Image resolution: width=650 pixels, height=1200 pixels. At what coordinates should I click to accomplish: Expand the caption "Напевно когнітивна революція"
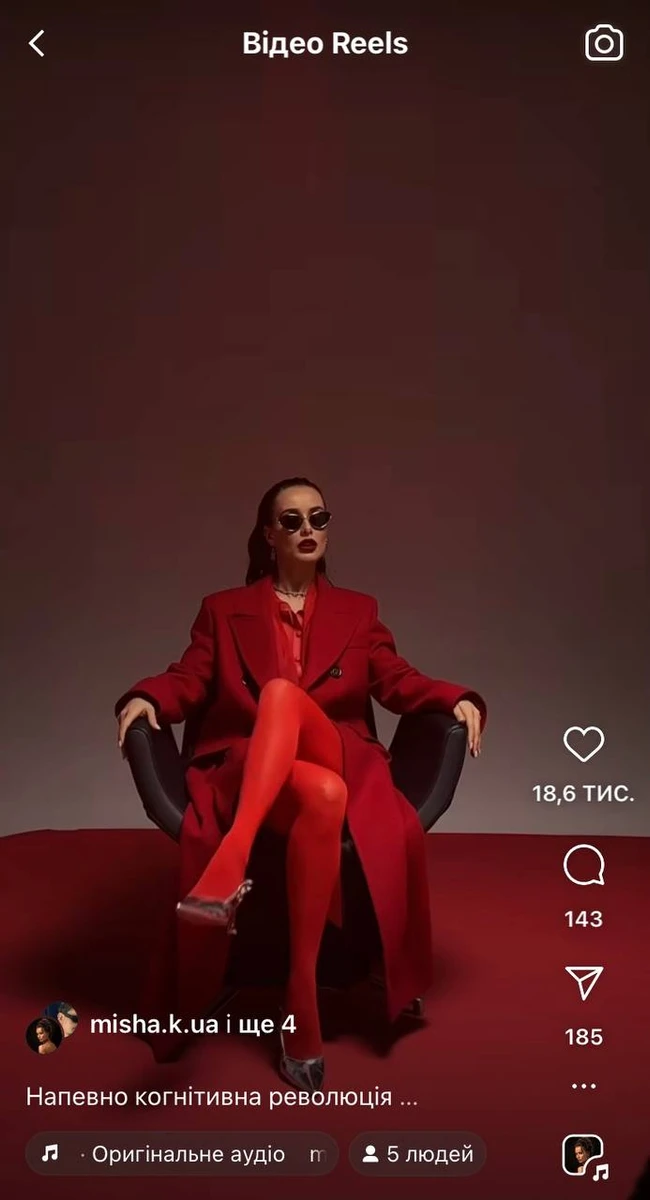click(x=222, y=1097)
